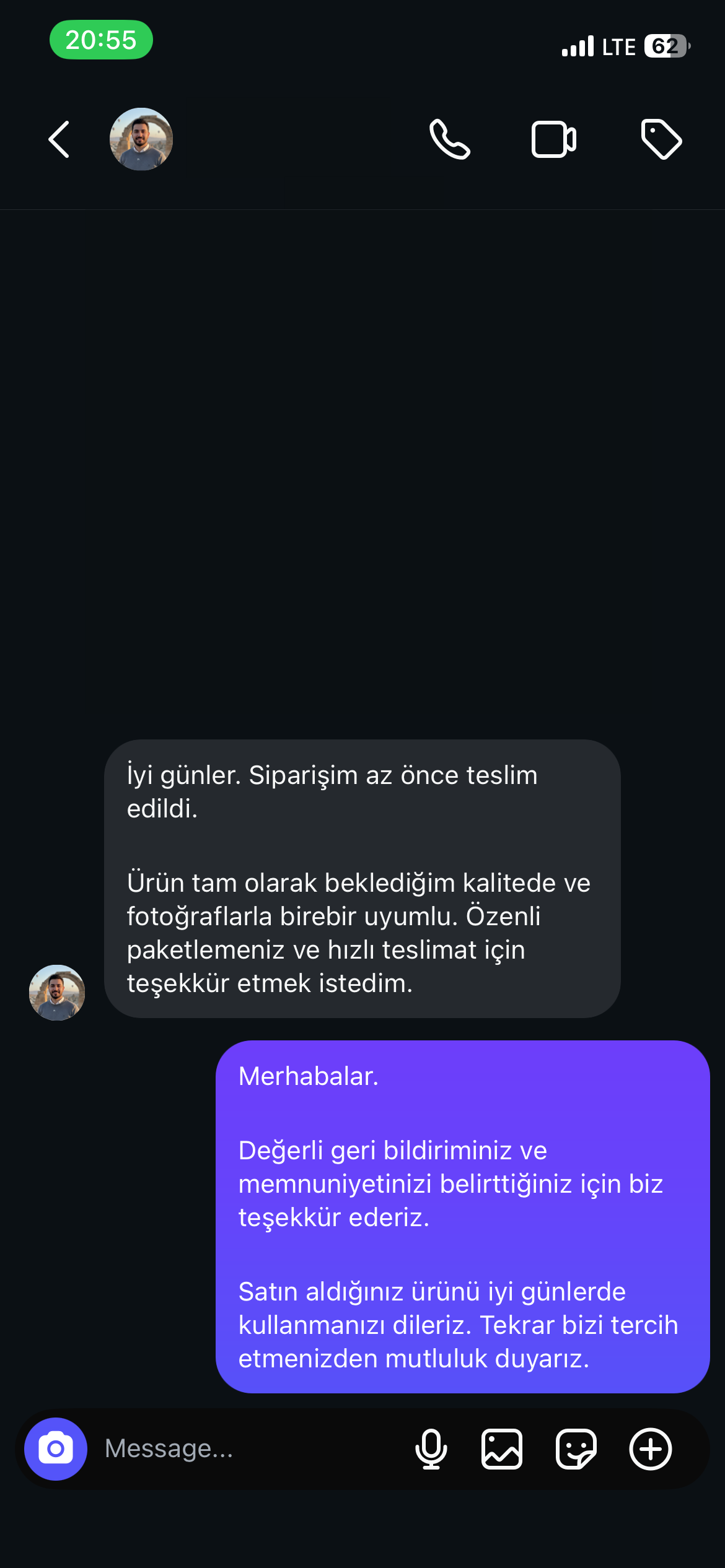The height and width of the screenshot is (1568, 725).
Task: Open the camera from message bar
Action: tap(56, 1448)
